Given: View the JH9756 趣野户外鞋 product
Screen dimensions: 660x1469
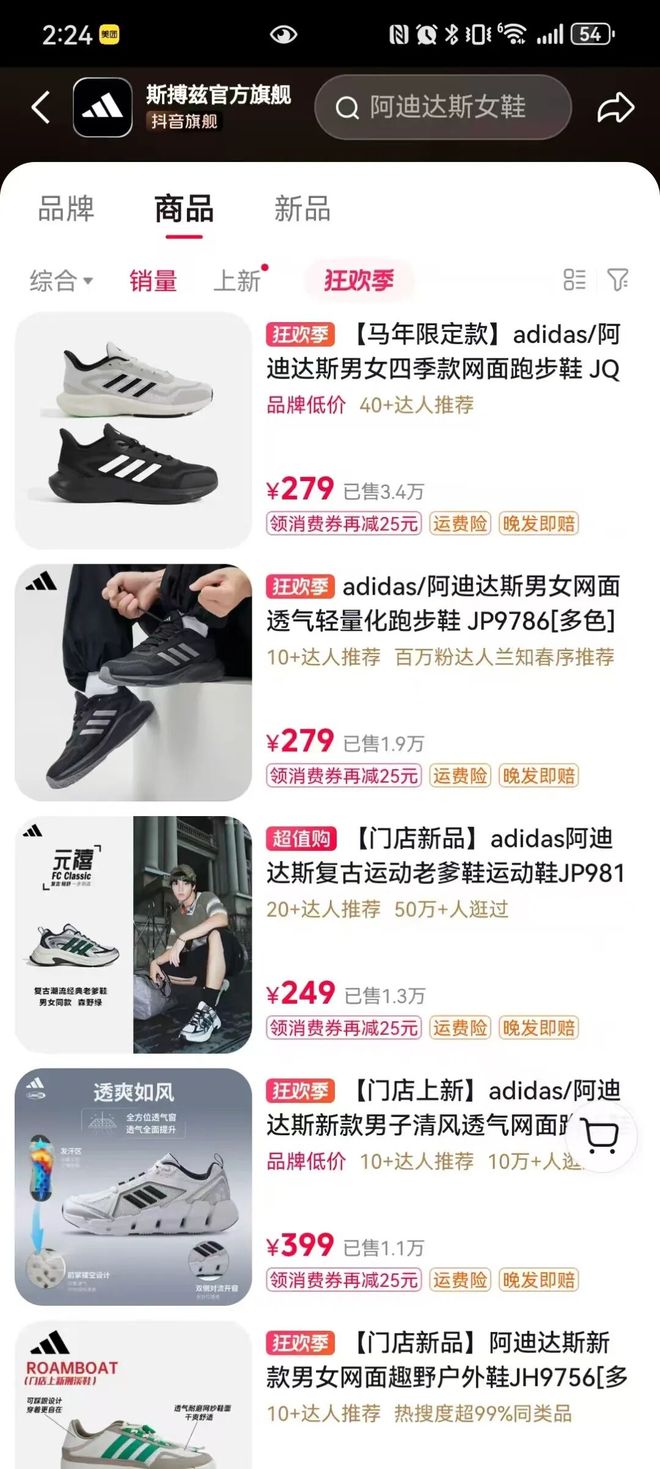Looking at the screenshot, I should click(x=442, y=1360).
